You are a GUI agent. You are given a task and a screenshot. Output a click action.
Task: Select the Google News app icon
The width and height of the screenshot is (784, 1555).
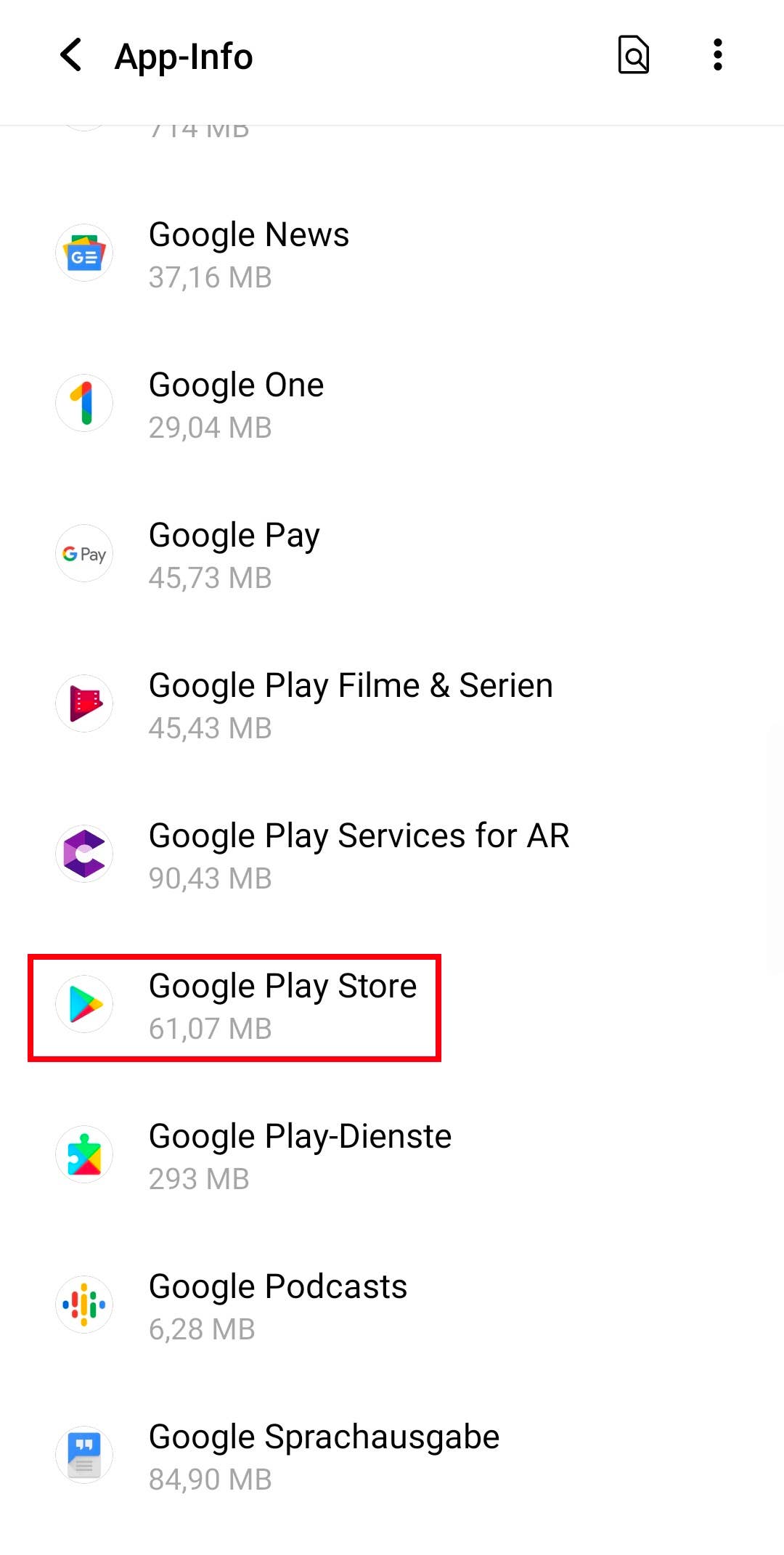(84, 252)
